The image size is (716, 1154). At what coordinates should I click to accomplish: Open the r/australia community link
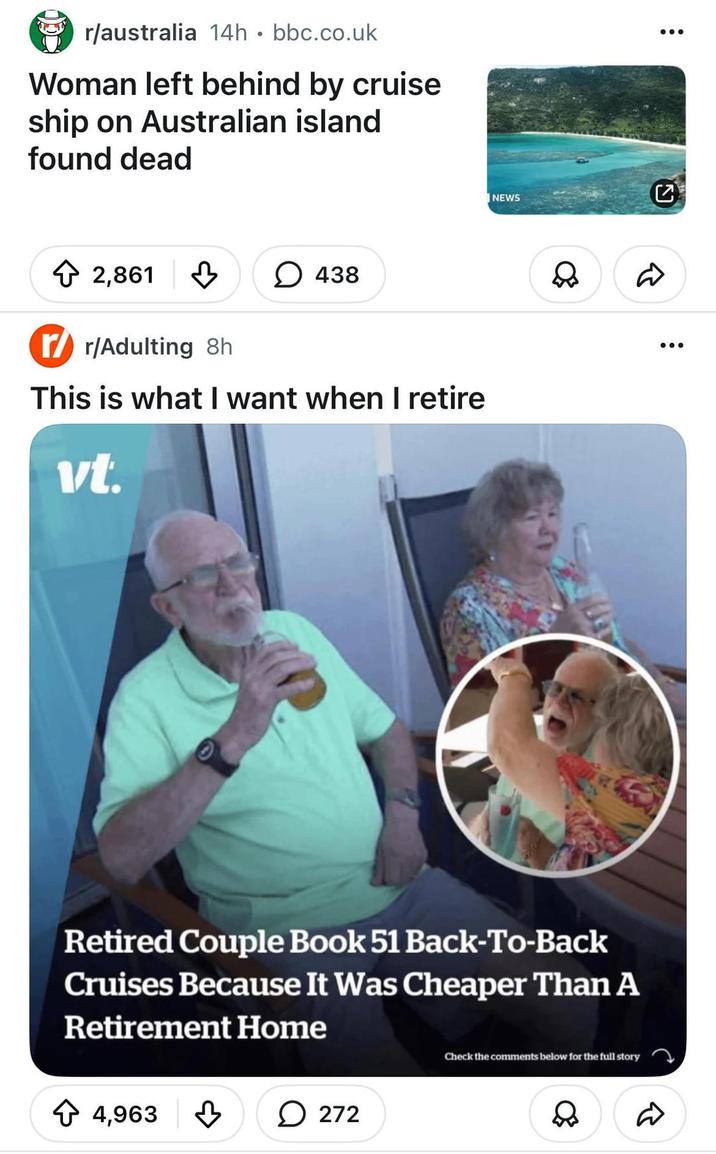tap(141, 32)
